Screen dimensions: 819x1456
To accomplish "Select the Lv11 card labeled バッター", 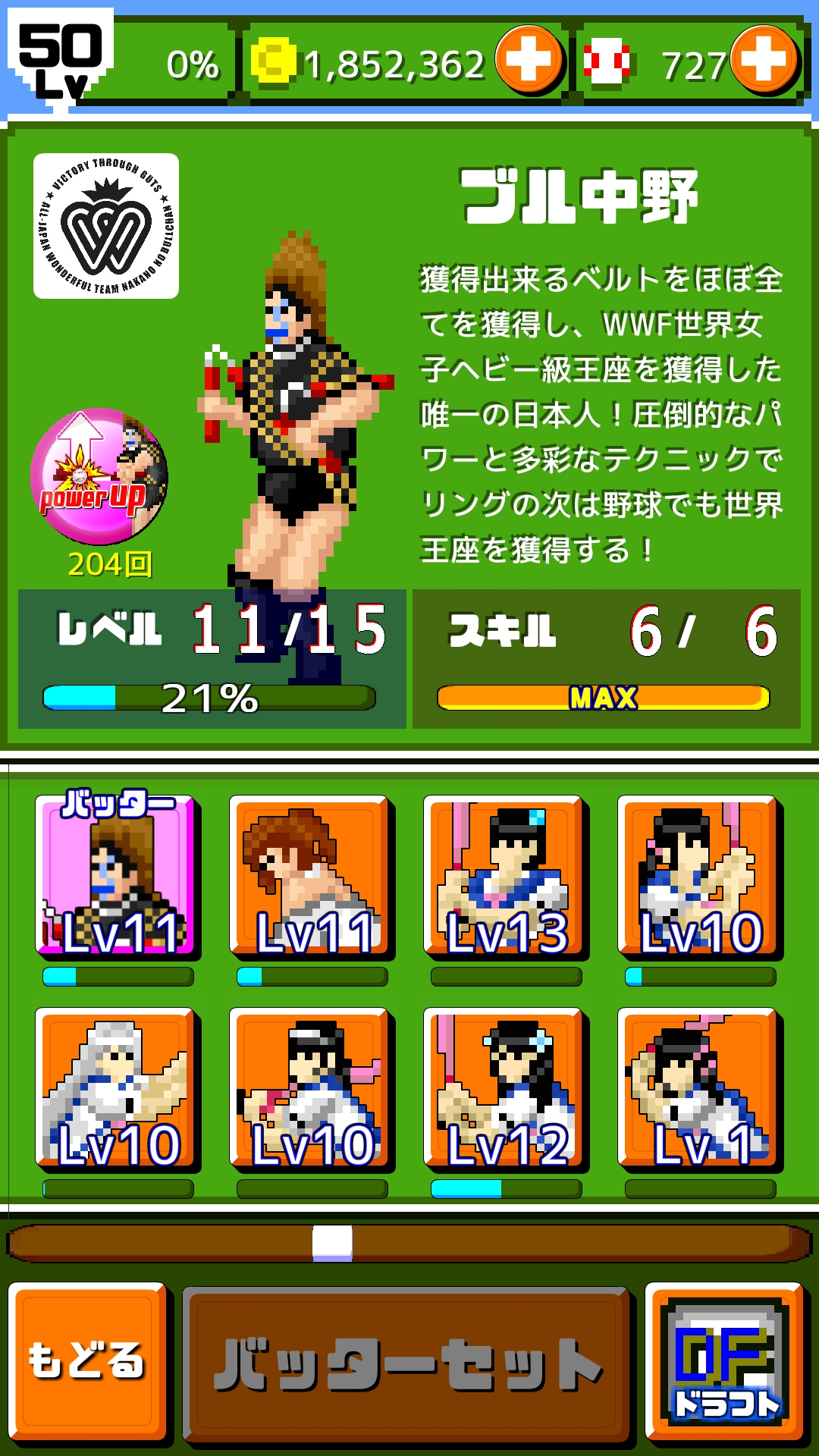I will pyautogui.click(x=116, y=876).
